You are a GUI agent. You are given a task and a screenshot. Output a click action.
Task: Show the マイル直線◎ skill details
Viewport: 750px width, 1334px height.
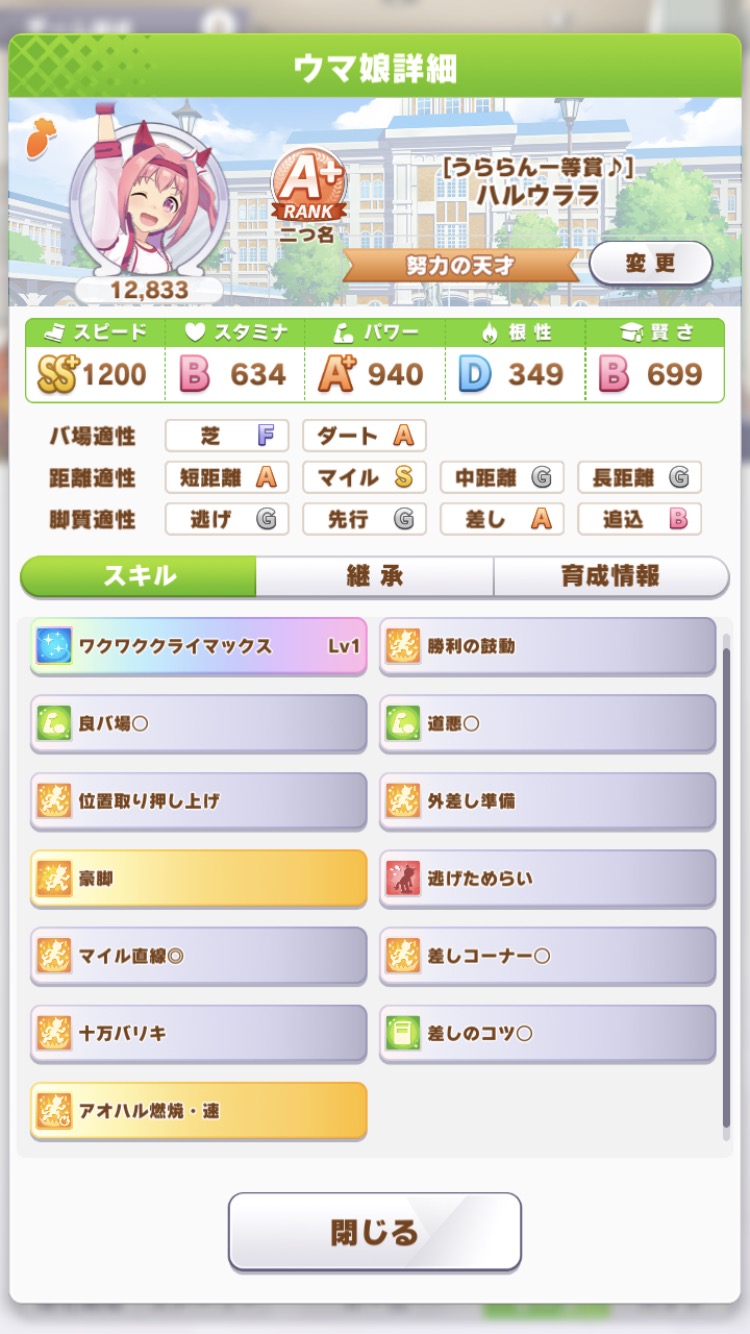(198, 955)
